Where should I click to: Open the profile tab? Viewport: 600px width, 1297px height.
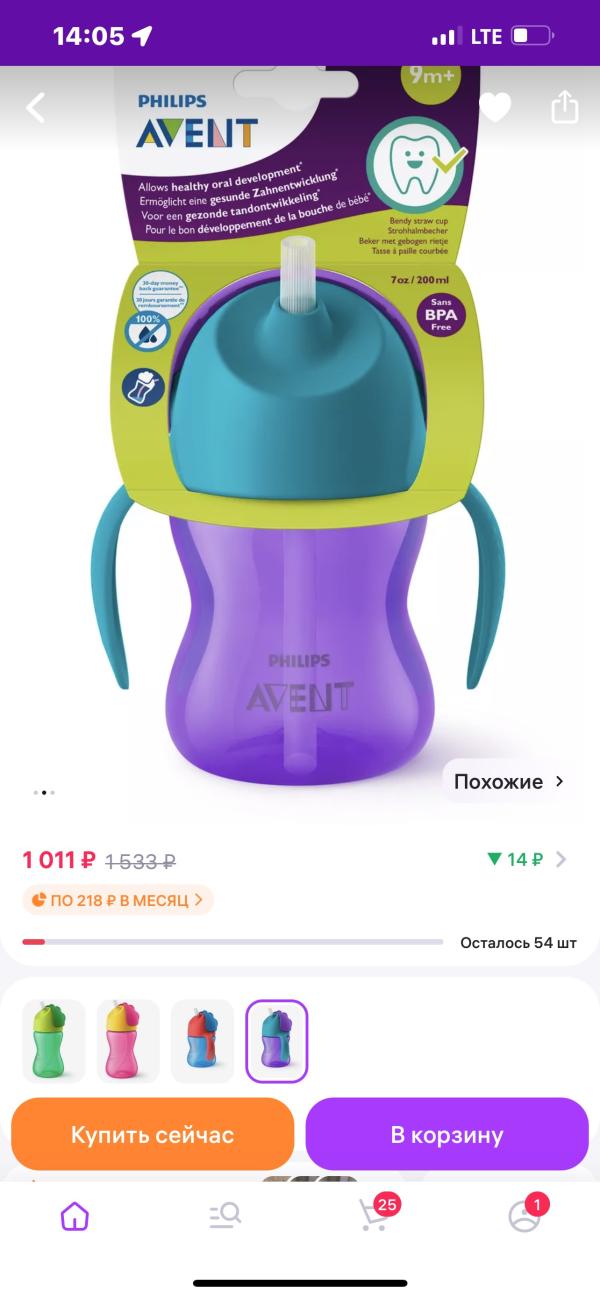pos(525,1214)
